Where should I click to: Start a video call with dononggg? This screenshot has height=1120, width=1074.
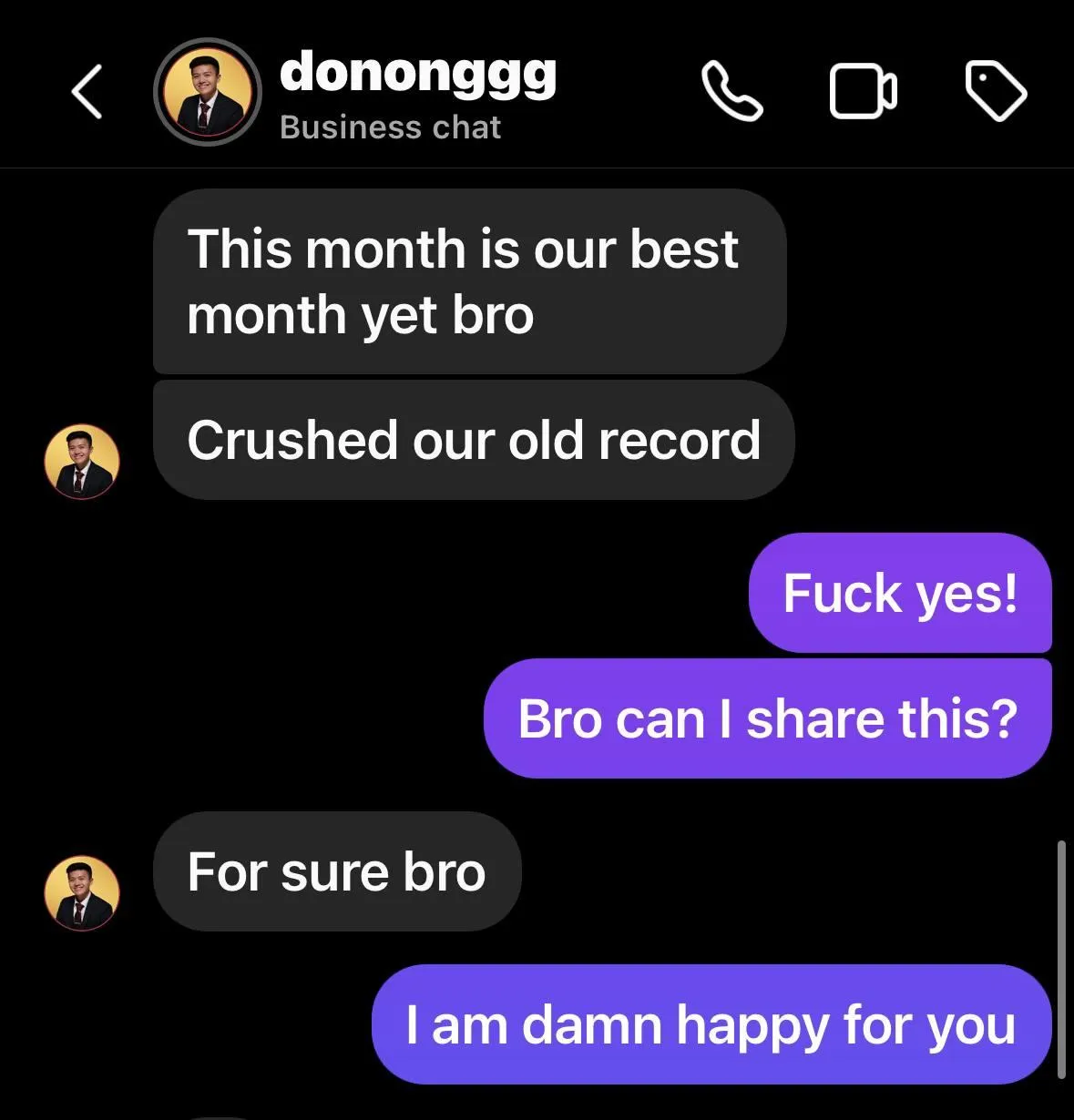(863, 91)
